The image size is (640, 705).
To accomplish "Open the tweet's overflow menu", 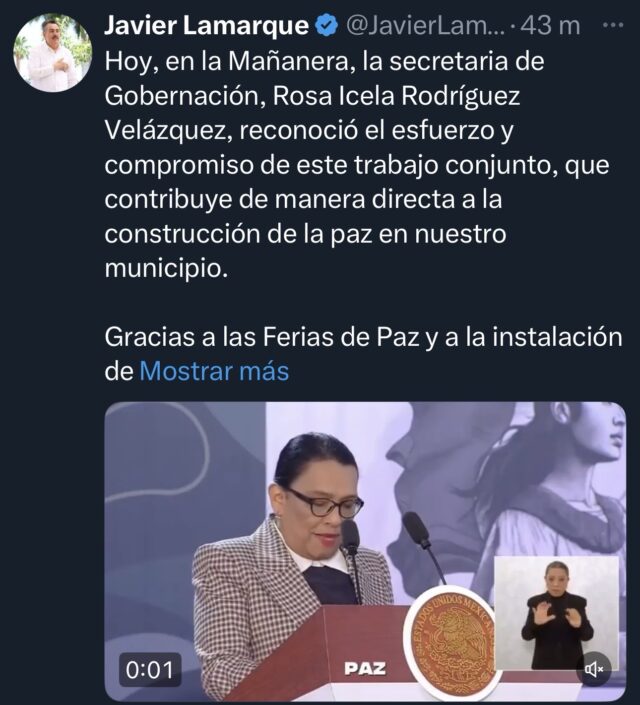I will click(x=610, y=23).
